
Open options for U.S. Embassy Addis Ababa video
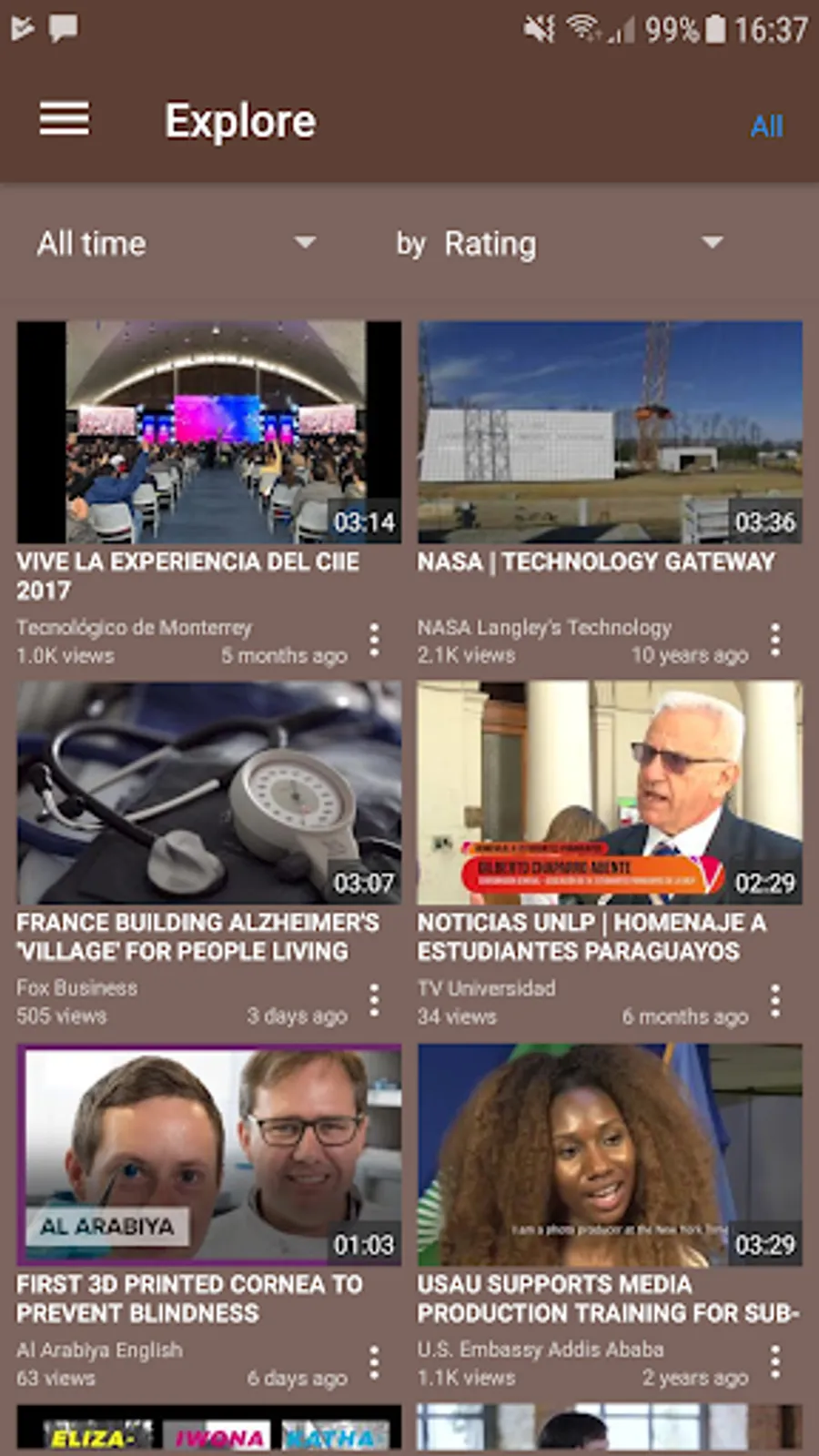click(x=774, y=1362)
